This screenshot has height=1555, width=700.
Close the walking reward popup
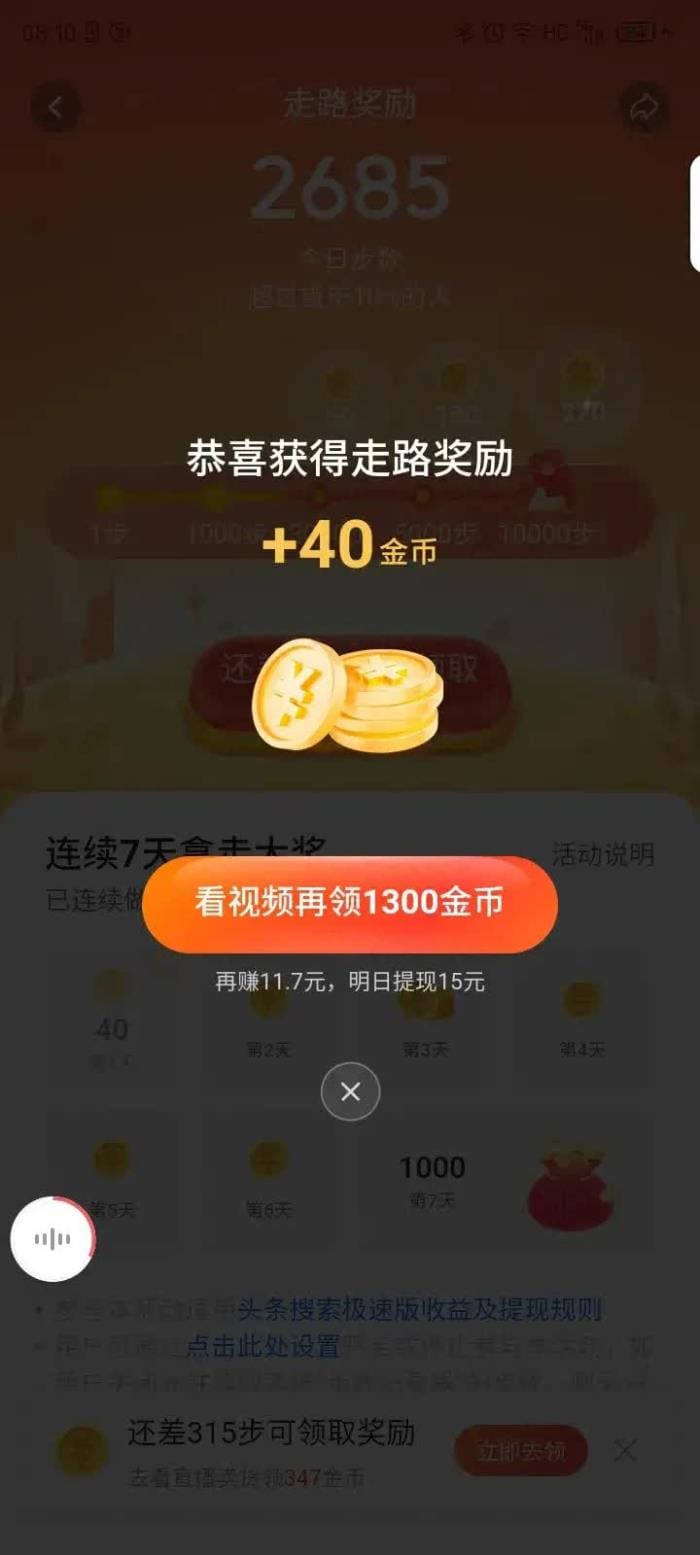click(350, 1091)
